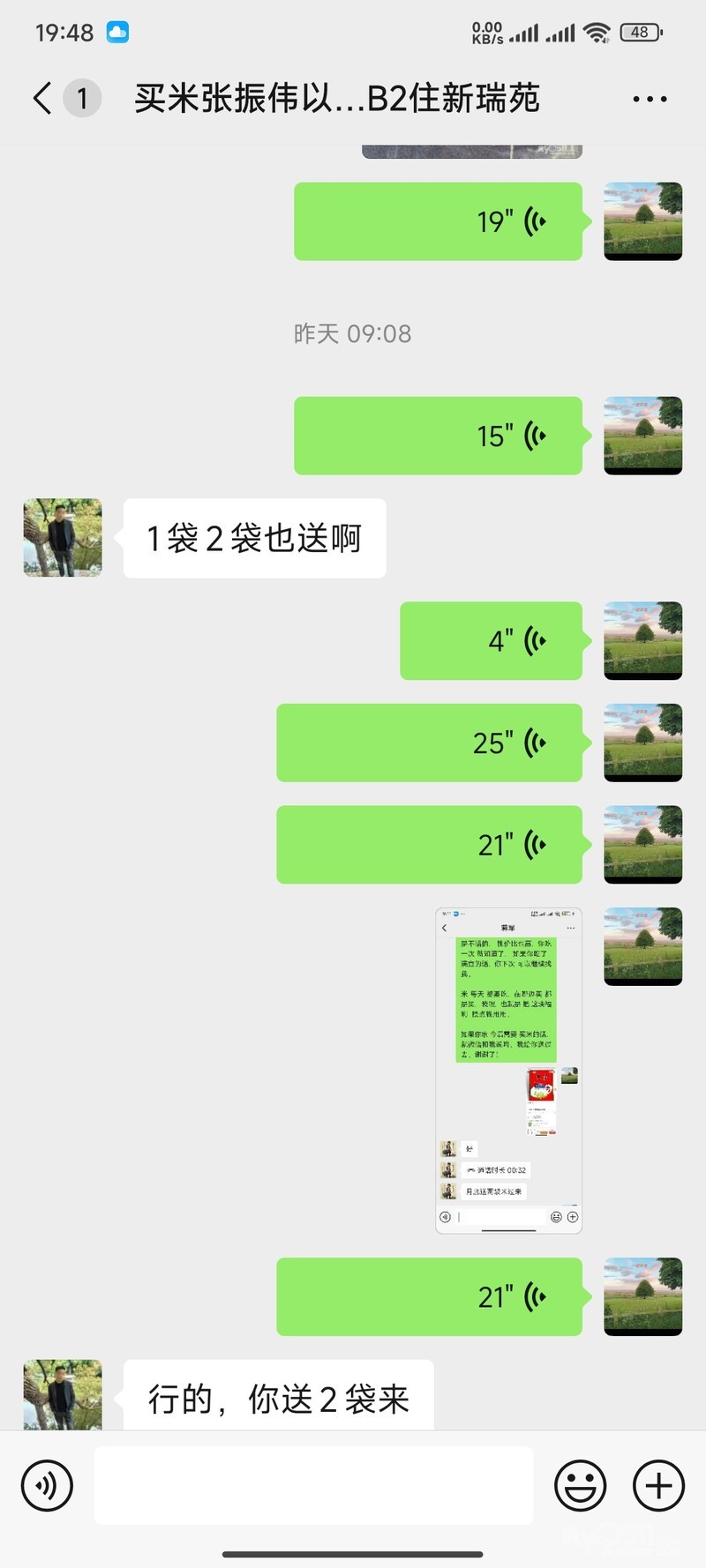The width and height of the screenshot is (706, 1568).
Task: Open the sent chat screenshot image
Action: point(508,1070)
